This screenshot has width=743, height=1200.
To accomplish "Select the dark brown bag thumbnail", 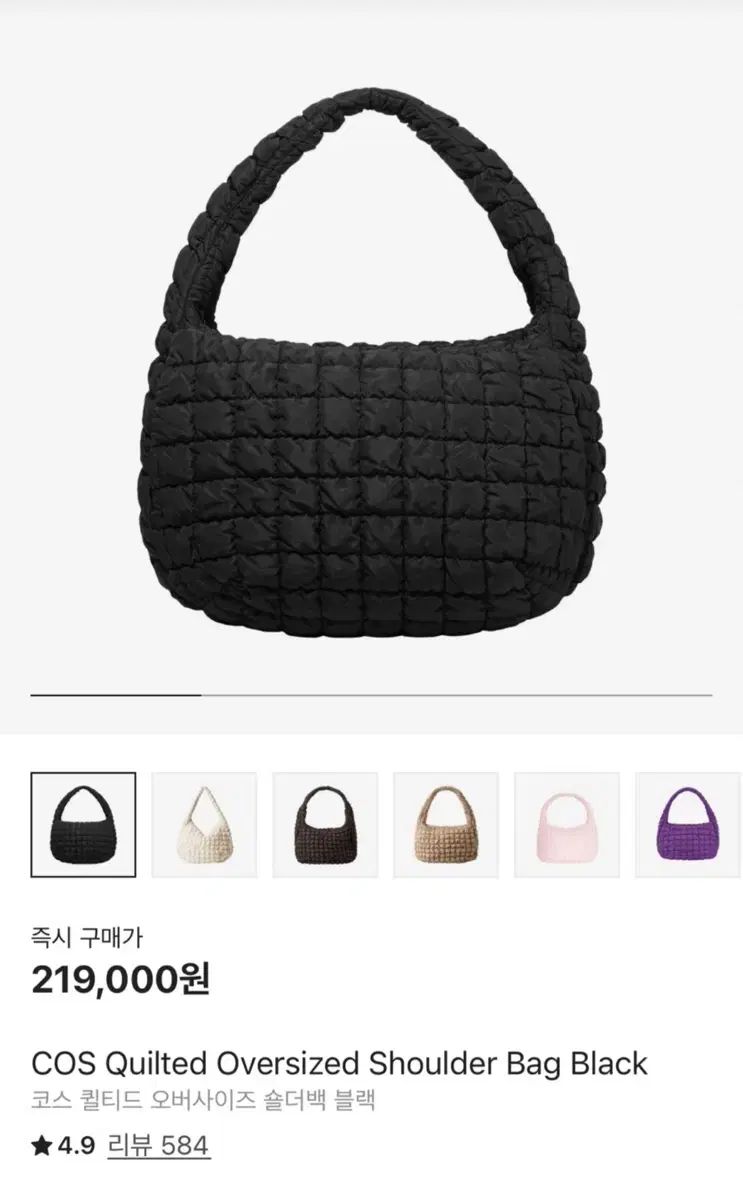I will click(x=325, y=825).
